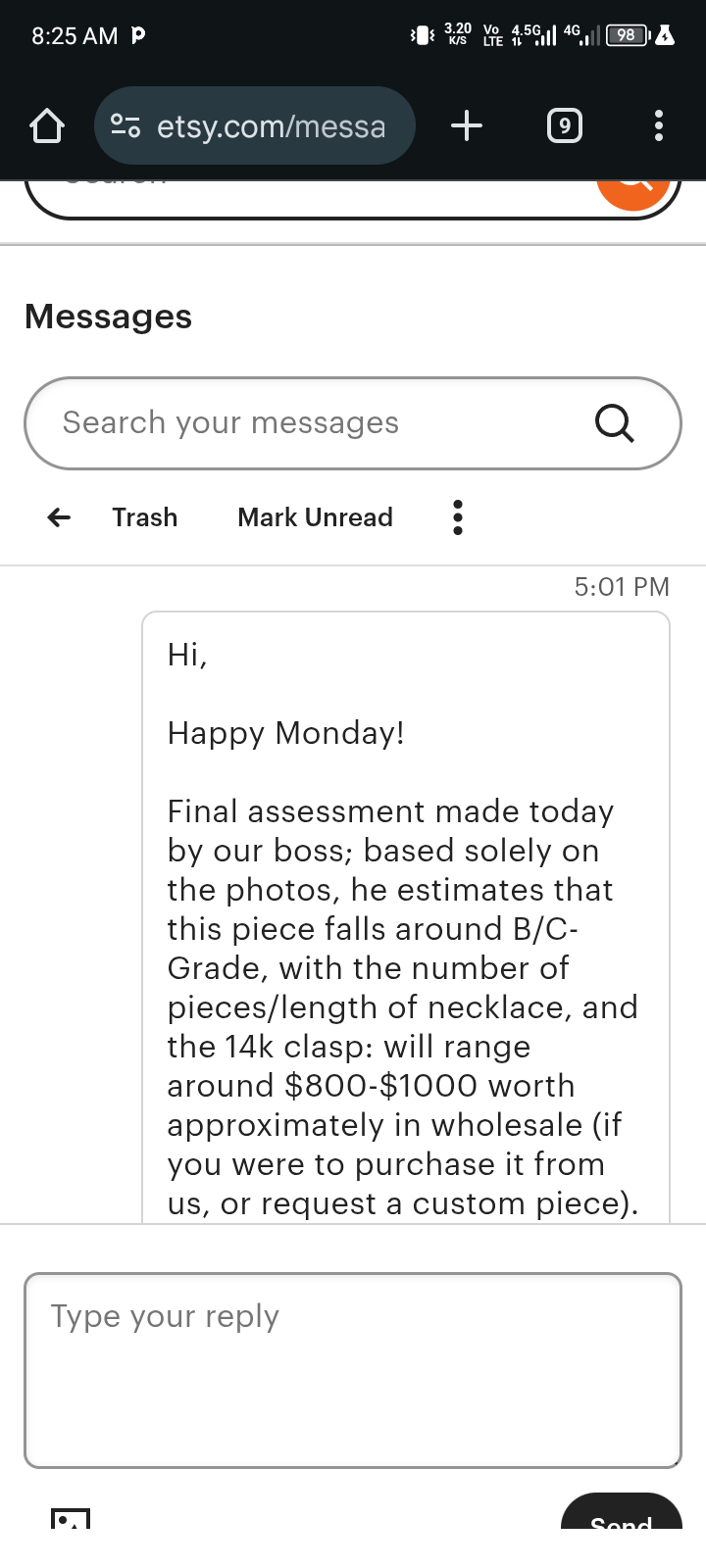
Task: Run the message search magnifier
Action: click(x=615, y=423)
